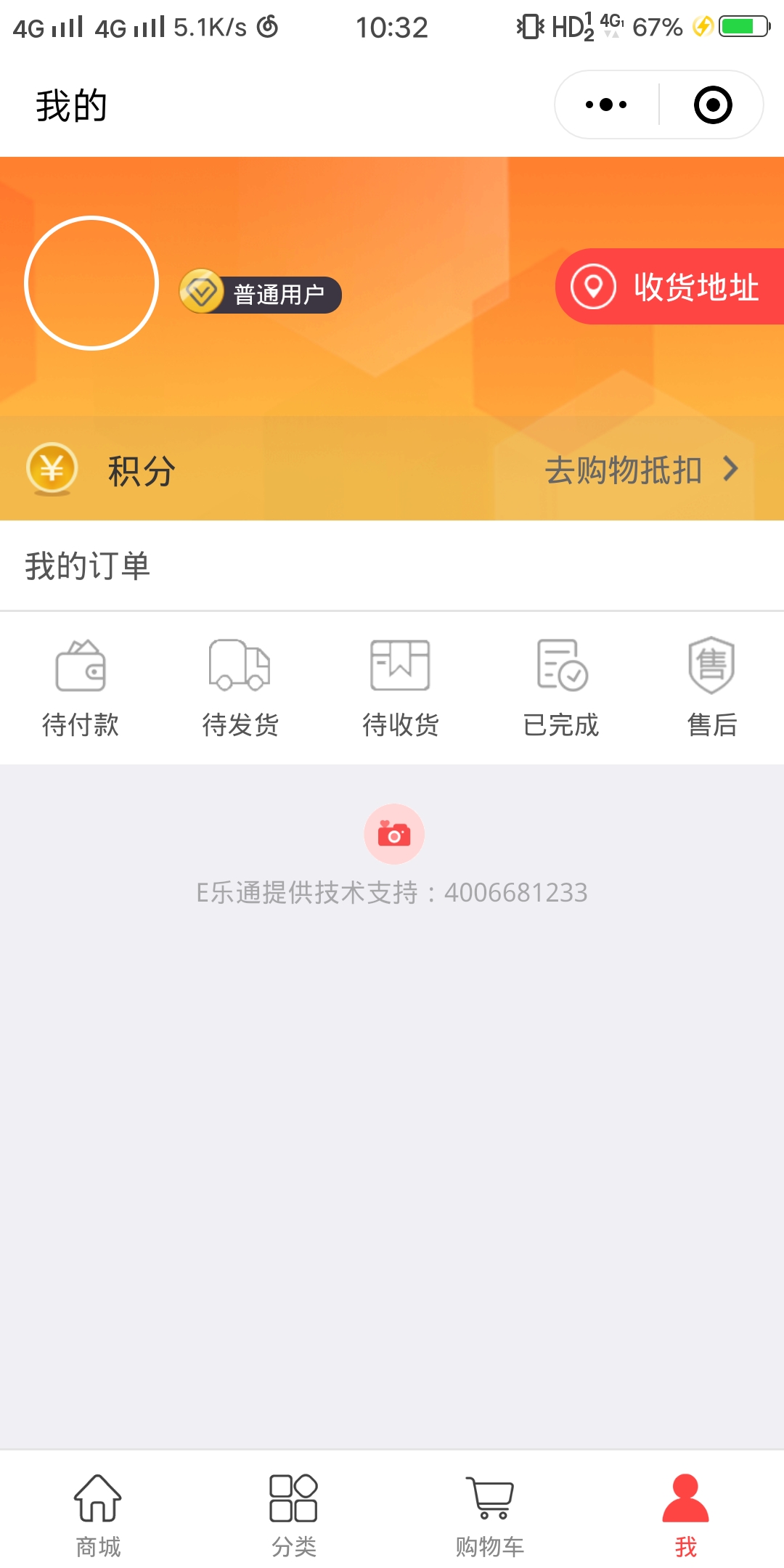Viewport: 784px width, 1568px height.
Task: View 待收货 orders awaiting receipt
Action: (400, 687)
